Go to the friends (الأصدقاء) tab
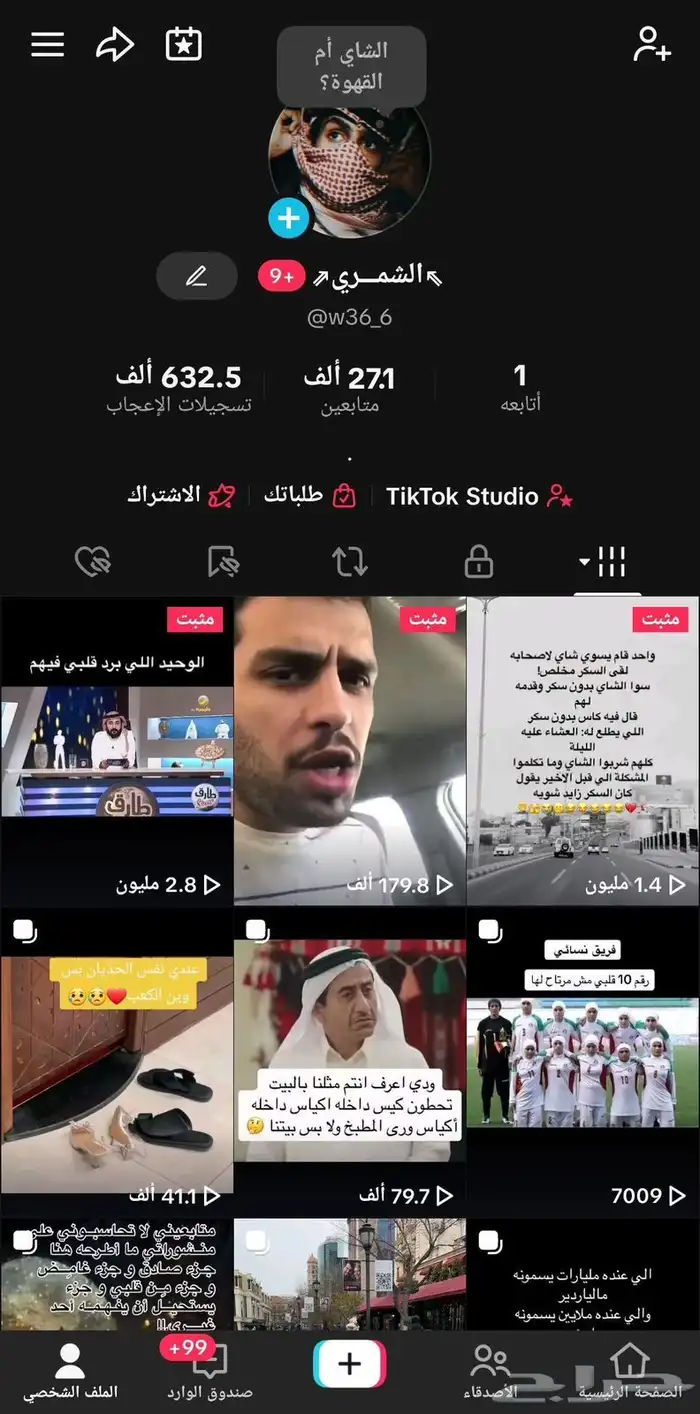 click(x=490, y=1369)
